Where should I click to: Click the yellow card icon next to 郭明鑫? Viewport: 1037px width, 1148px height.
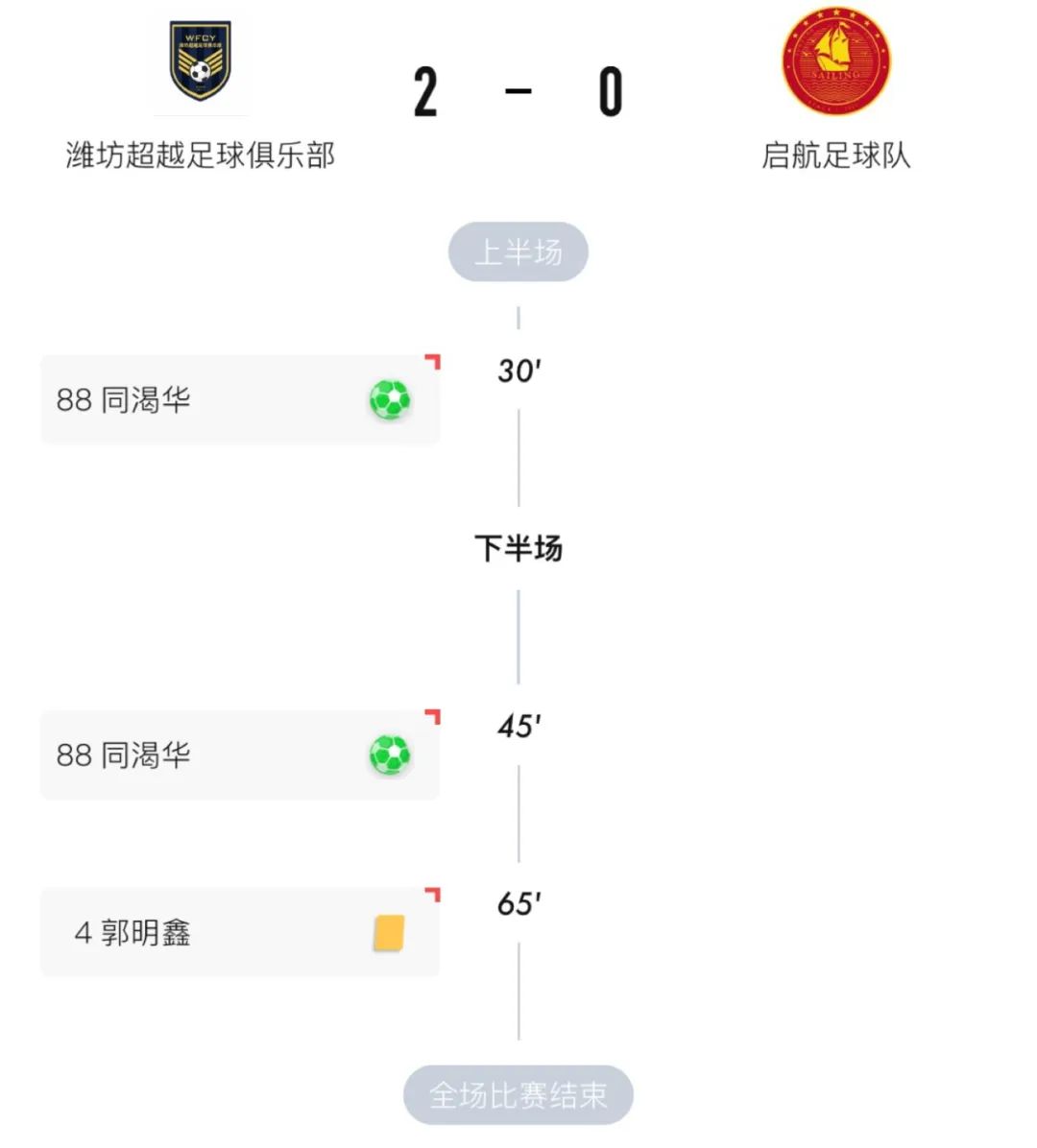389,930
